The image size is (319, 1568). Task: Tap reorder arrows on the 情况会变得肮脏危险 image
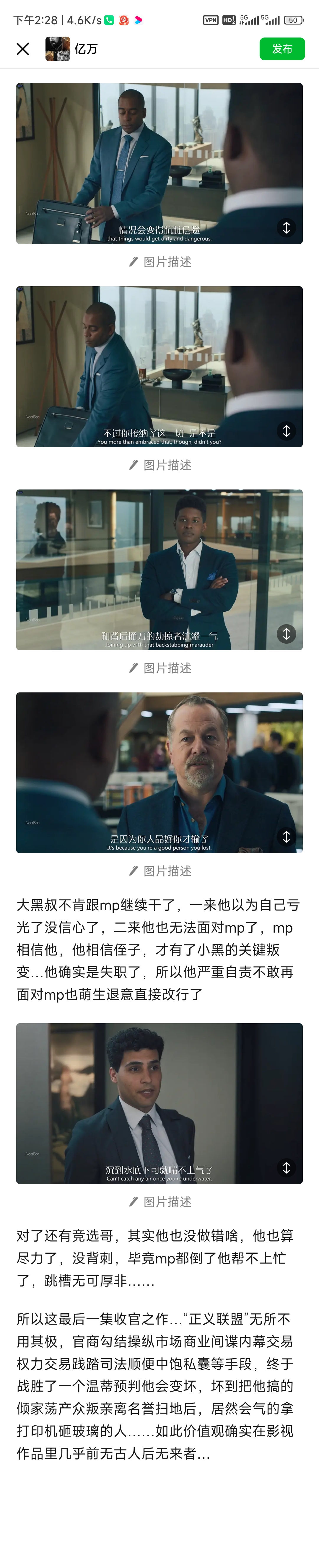click(x=286, y=228)
